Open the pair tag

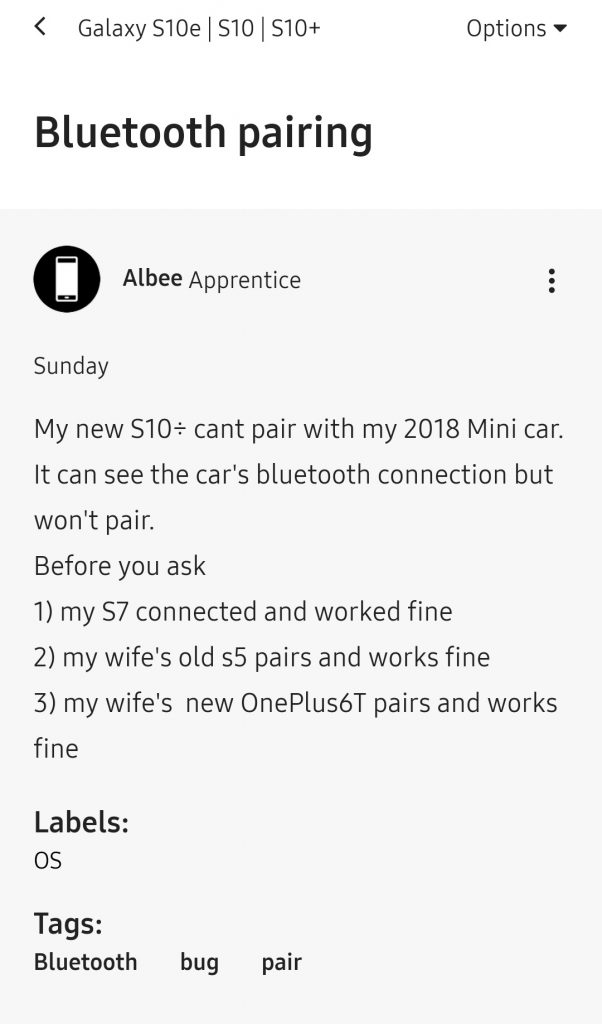281,962
